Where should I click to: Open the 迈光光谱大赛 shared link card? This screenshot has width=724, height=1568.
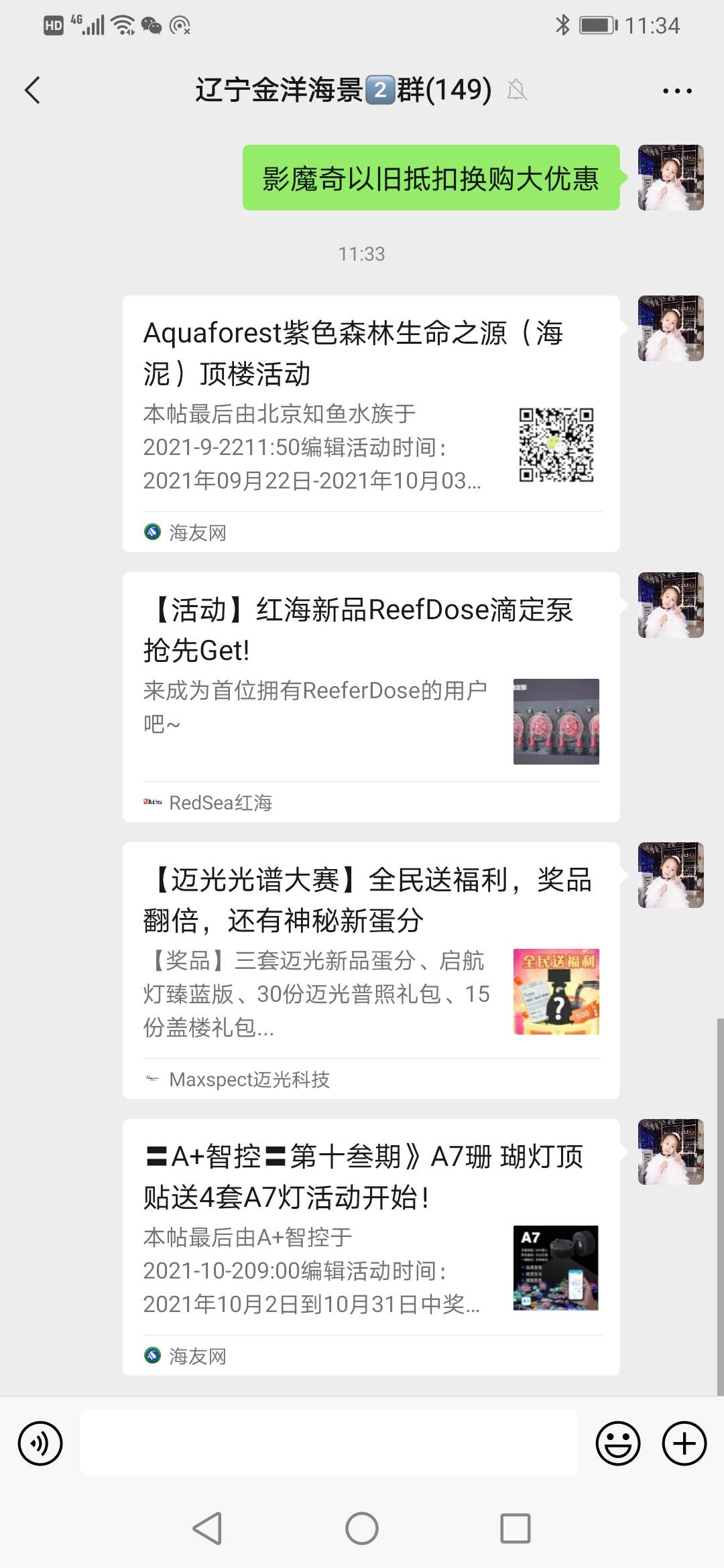371,970
